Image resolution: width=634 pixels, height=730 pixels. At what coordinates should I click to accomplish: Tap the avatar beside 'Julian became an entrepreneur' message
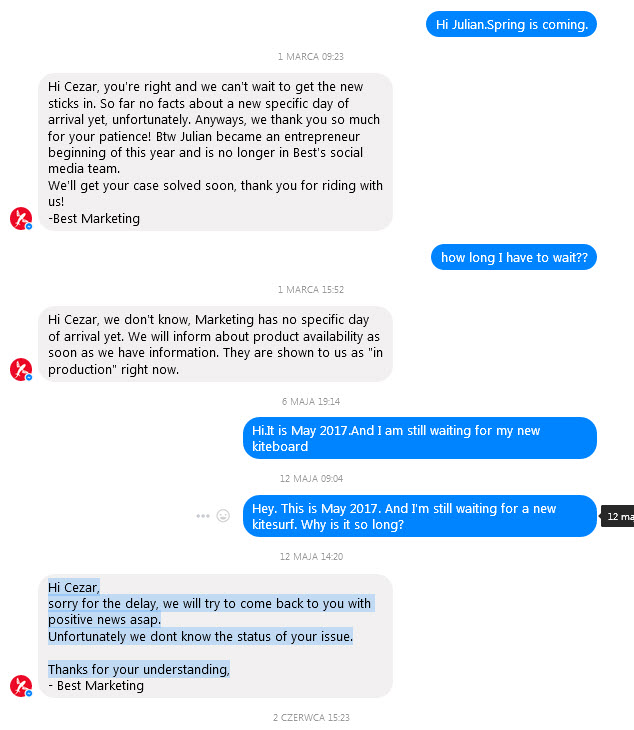point(21,219)
